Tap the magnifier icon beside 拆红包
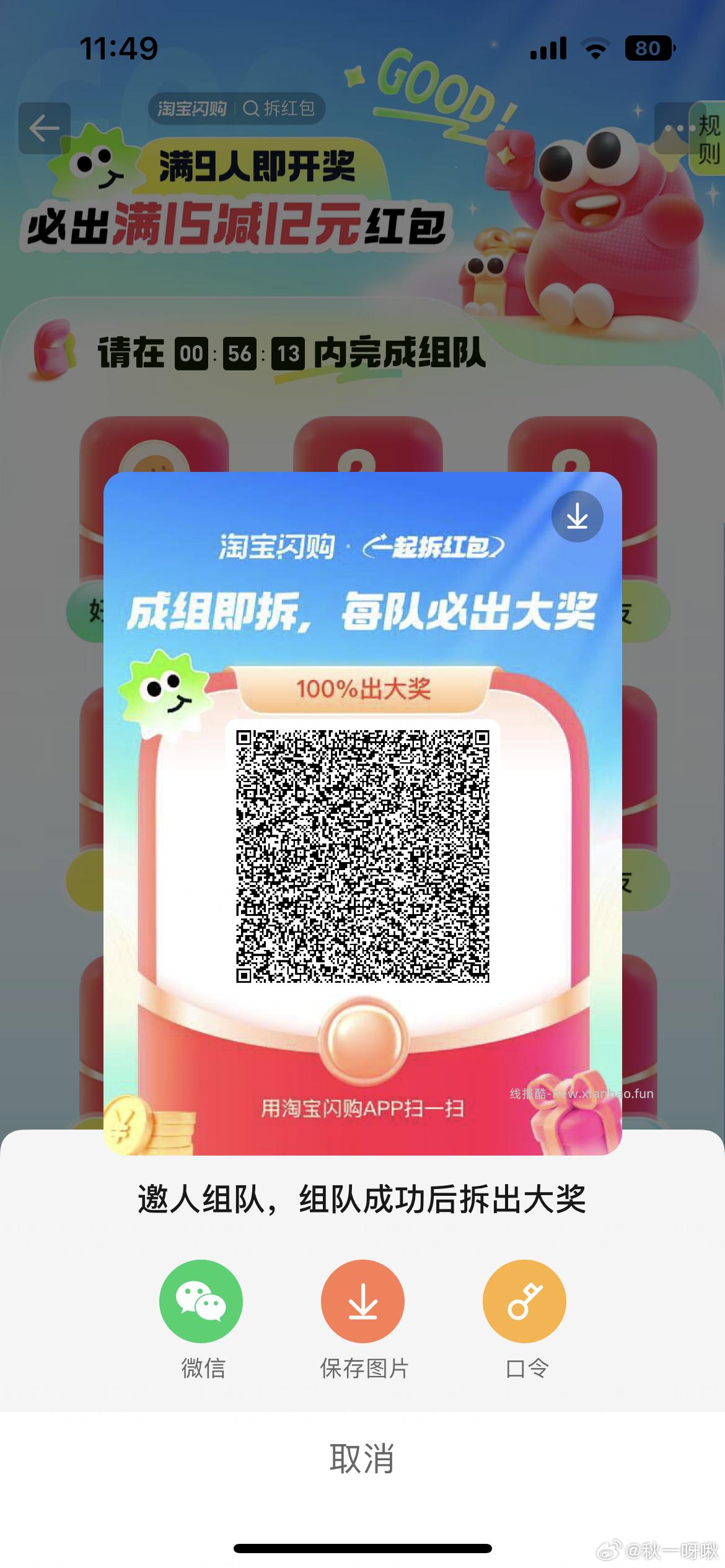Viewport: 725px width, 1568px height. pos(251,109)
